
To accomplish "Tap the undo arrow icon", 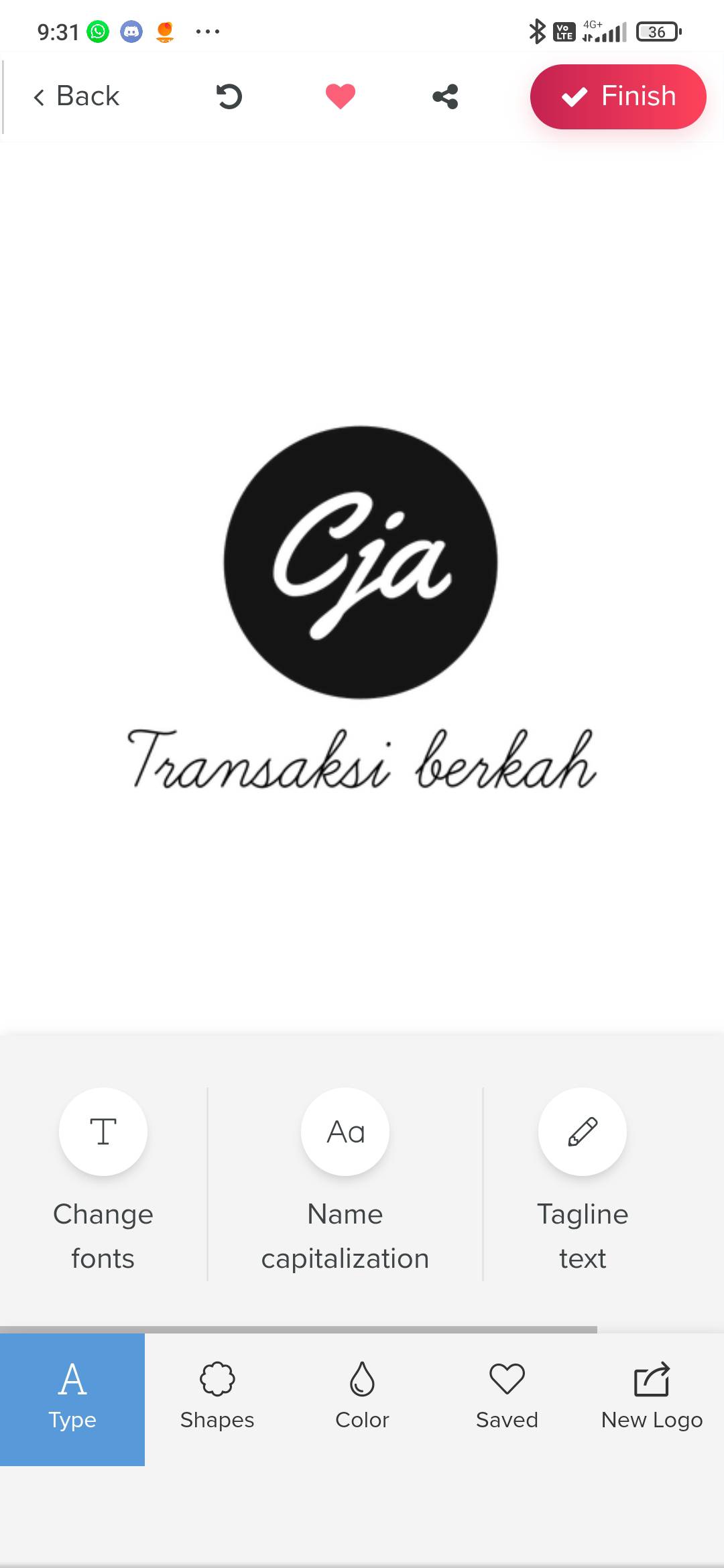I will tap(229, 96).
